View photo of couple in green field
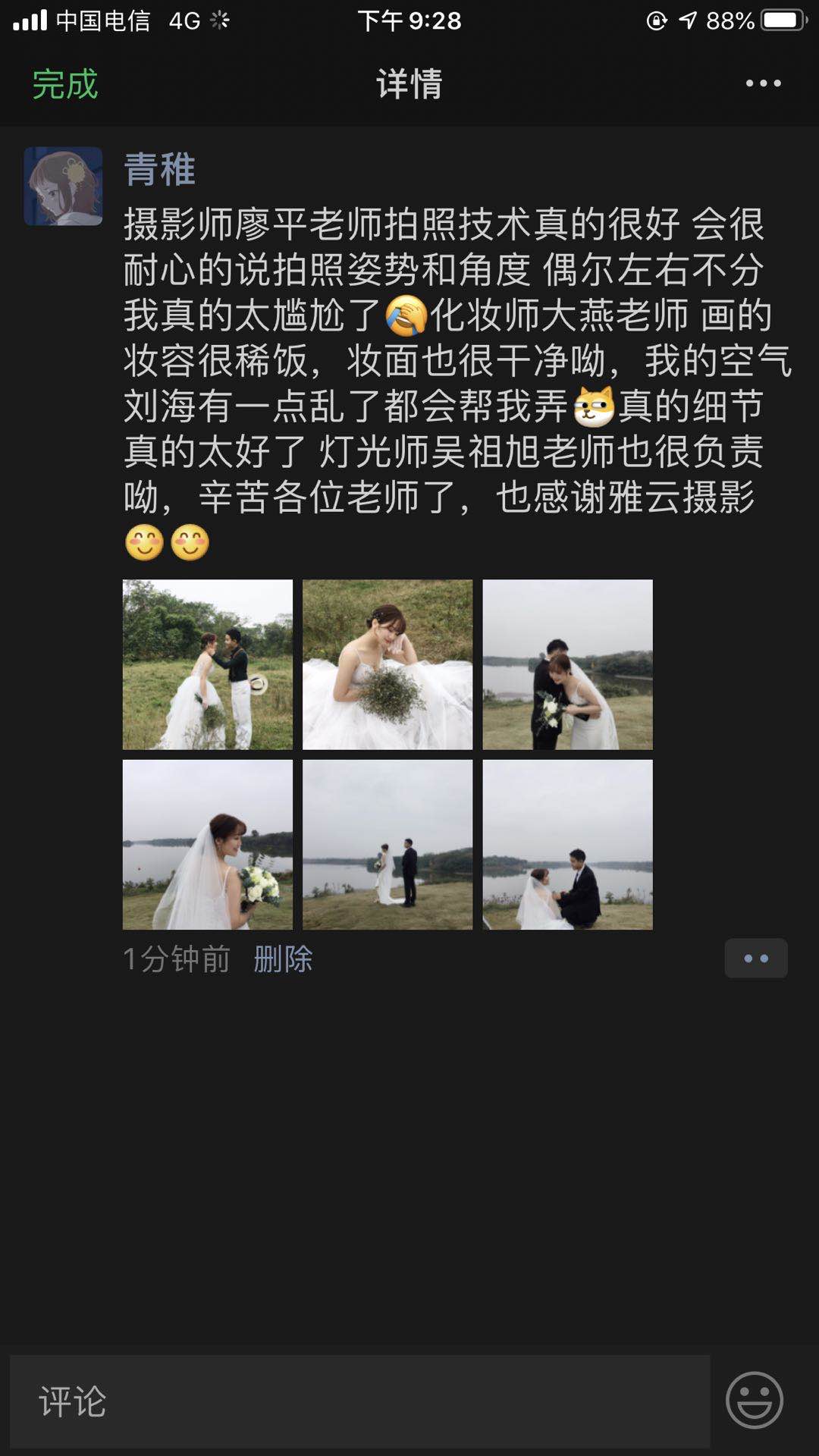819x1456 pixels. (x=208, y=664)
